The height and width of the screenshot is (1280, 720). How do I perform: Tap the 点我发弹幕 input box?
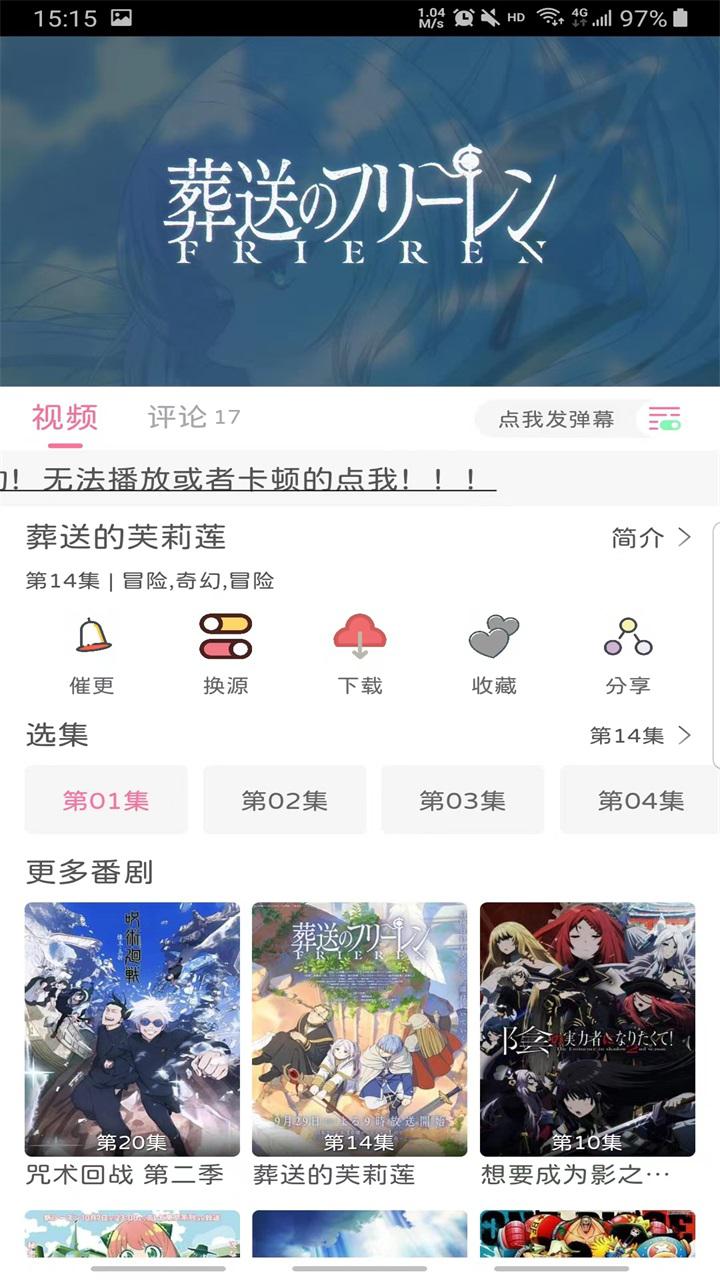pos(556,419)
